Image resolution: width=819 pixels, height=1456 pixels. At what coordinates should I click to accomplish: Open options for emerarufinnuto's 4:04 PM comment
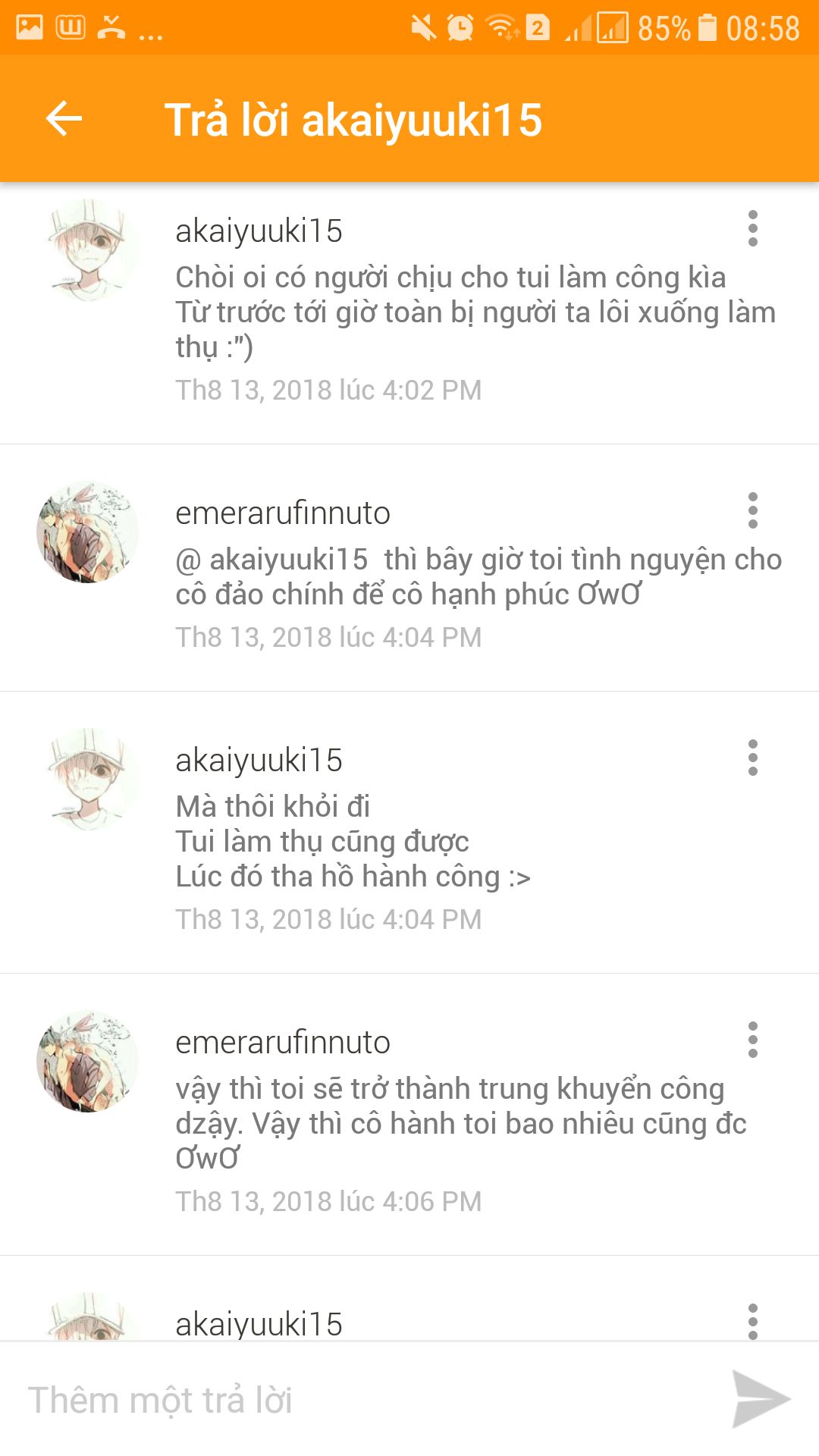[752, 510]
